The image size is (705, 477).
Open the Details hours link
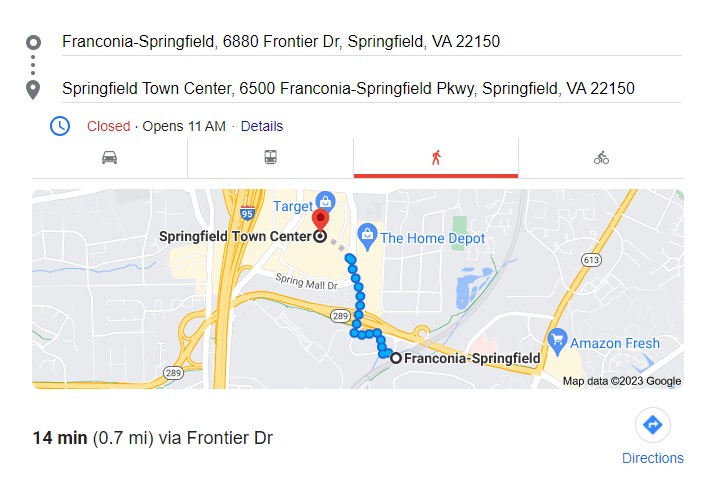pos(261,126)
